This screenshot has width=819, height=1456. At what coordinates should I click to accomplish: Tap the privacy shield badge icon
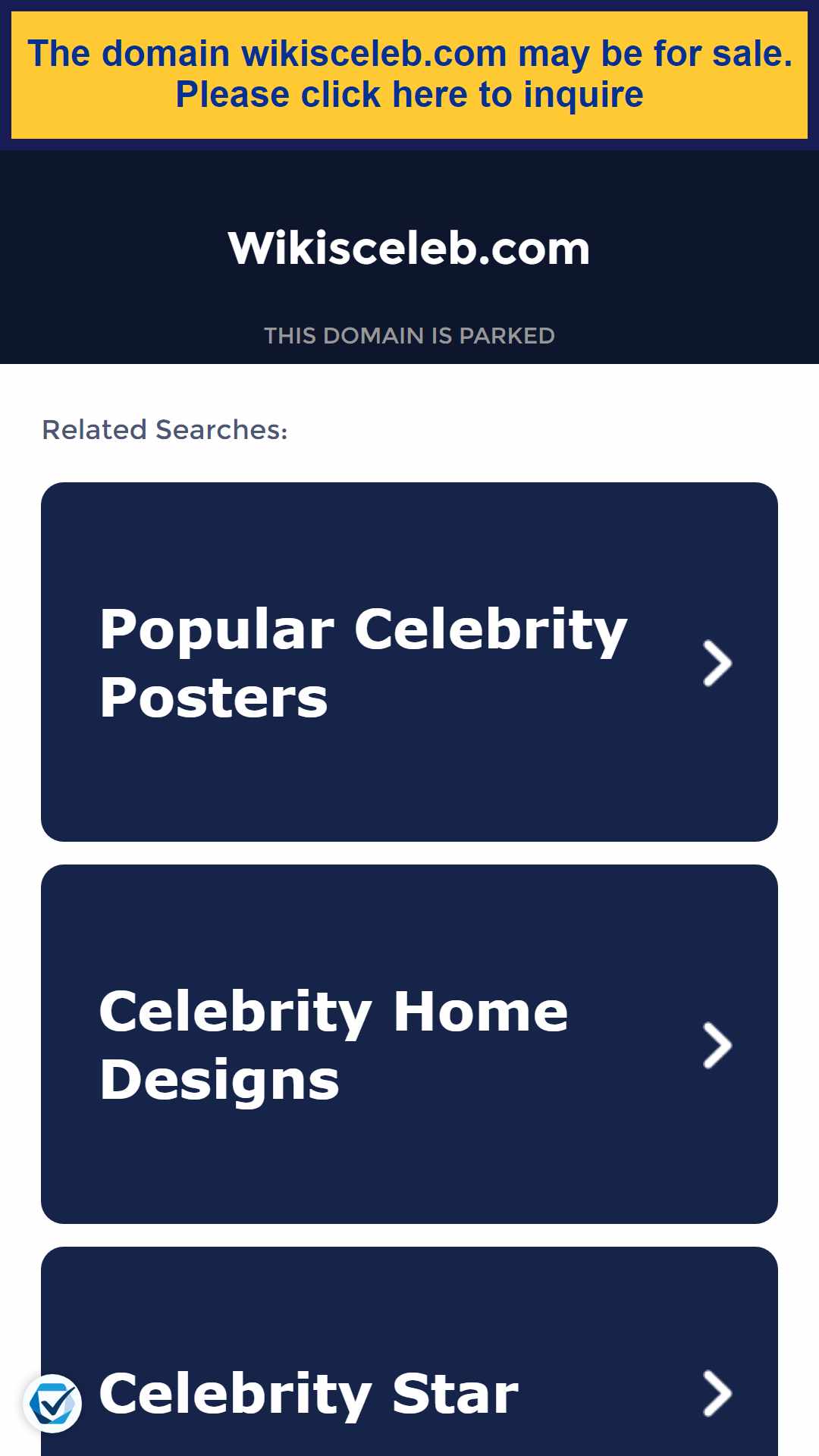click(52, 1404)
